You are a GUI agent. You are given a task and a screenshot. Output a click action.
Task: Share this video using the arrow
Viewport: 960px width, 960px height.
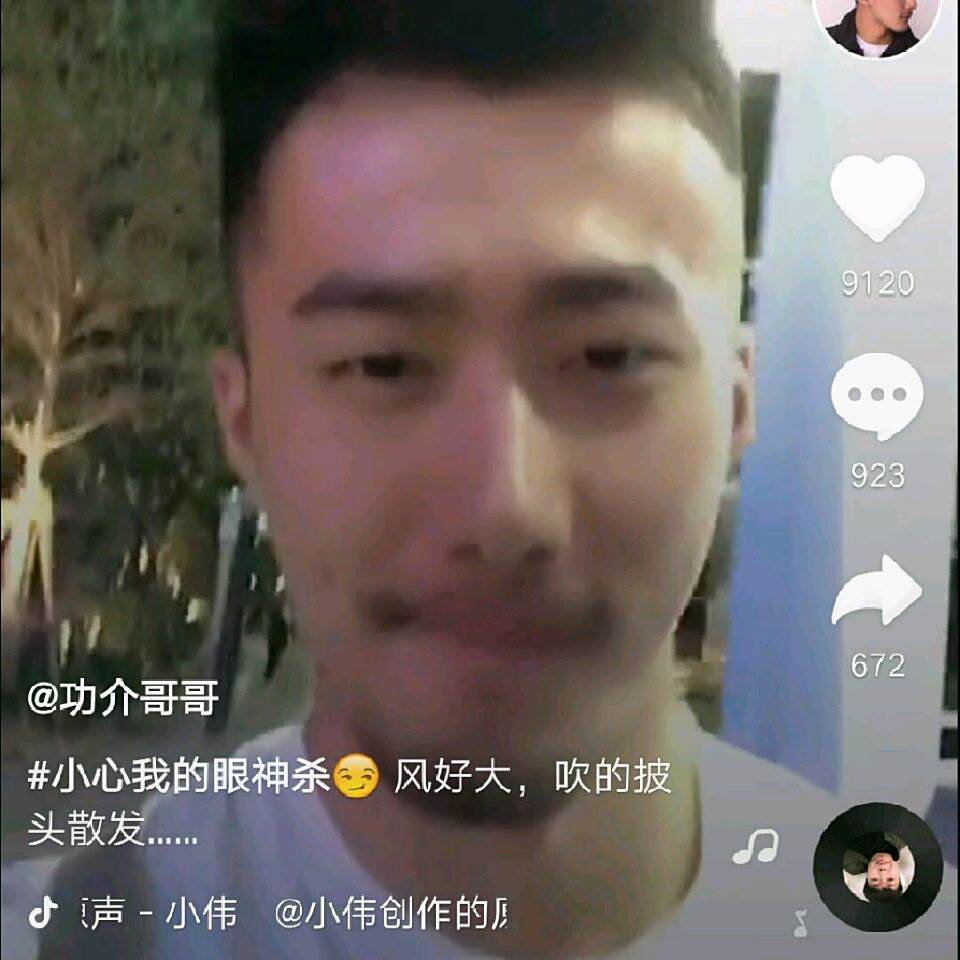(877, 591)
